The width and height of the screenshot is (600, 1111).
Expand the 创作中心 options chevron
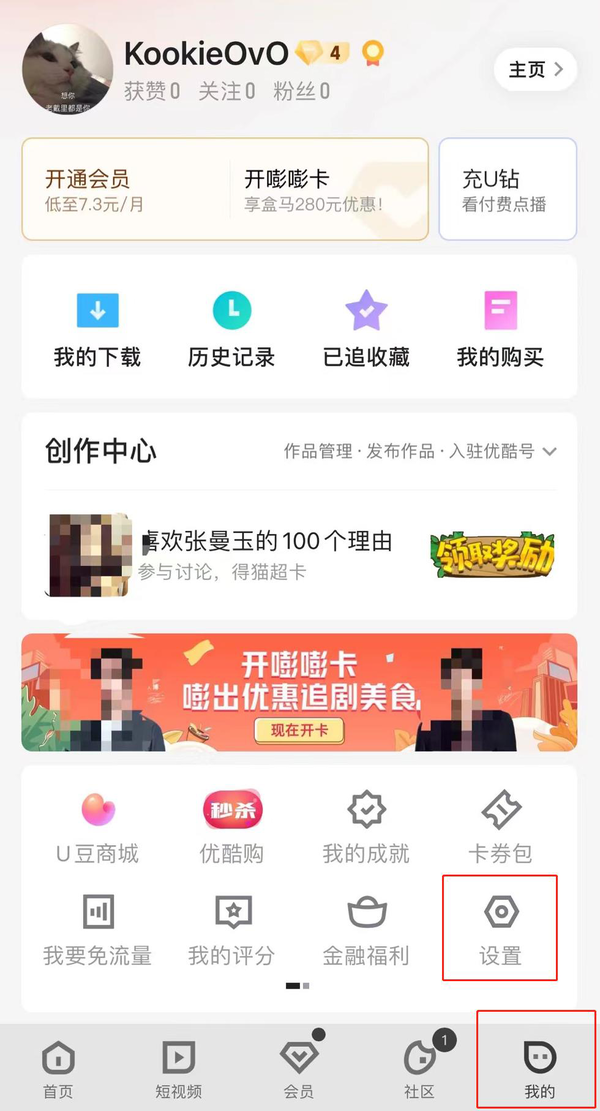pyautogui.click(x=550, y=451)
